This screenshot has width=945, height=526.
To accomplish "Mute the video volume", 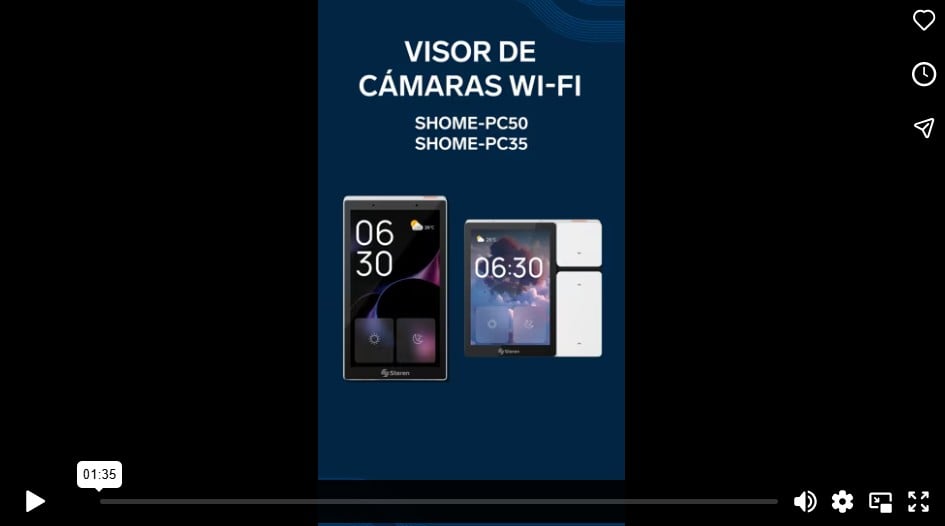I will pyautogui.click(x=805, y=501).
